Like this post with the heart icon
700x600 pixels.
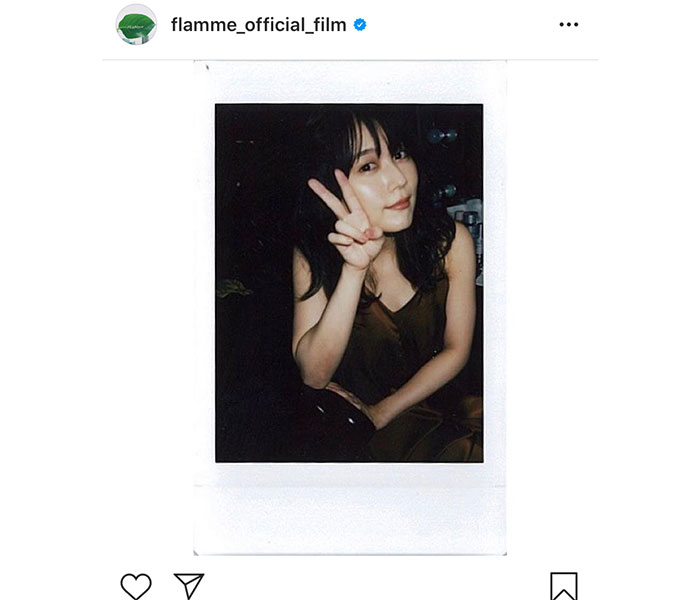click(x=136, y=585)
